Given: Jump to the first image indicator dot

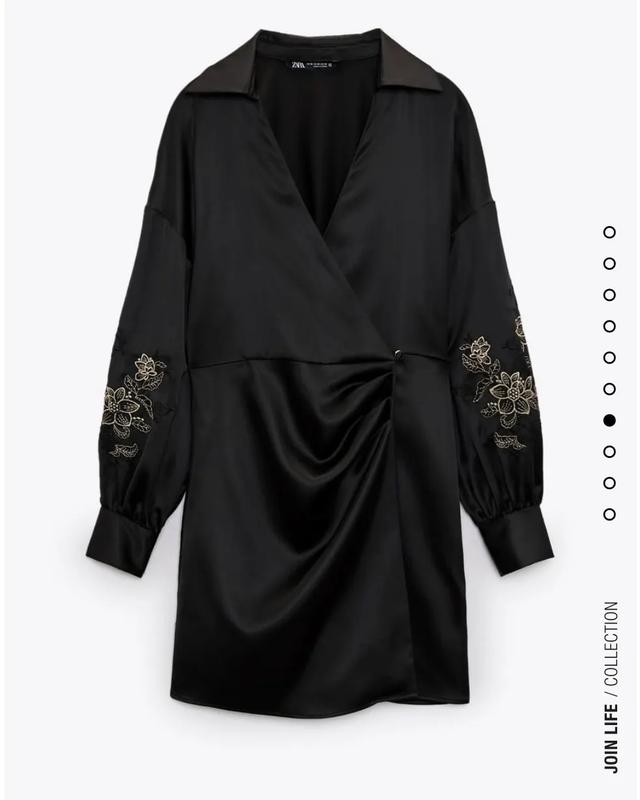Looking at the screenshot, I should (609, 233).
